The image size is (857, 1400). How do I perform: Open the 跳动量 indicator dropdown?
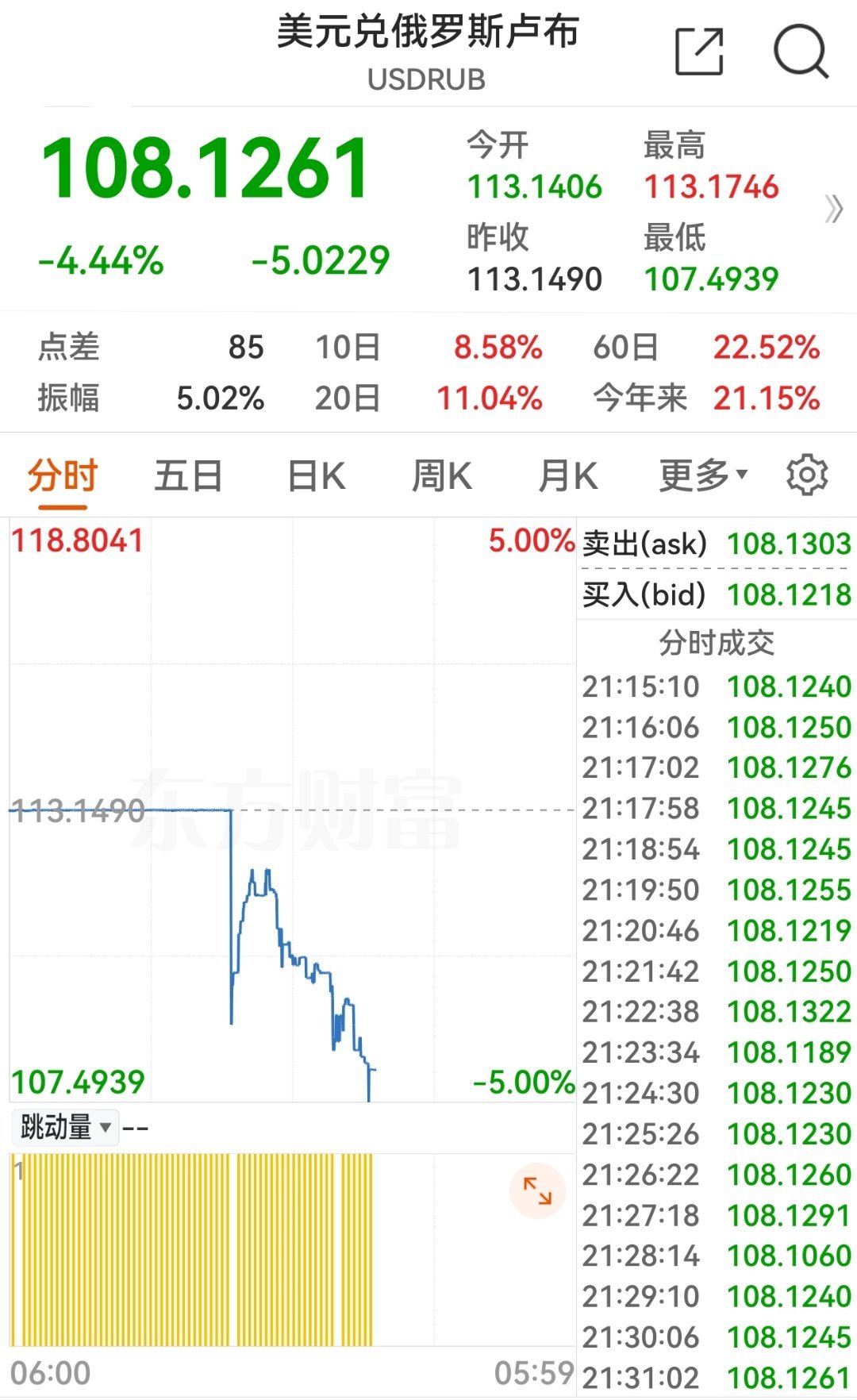tap(65, 1127)
